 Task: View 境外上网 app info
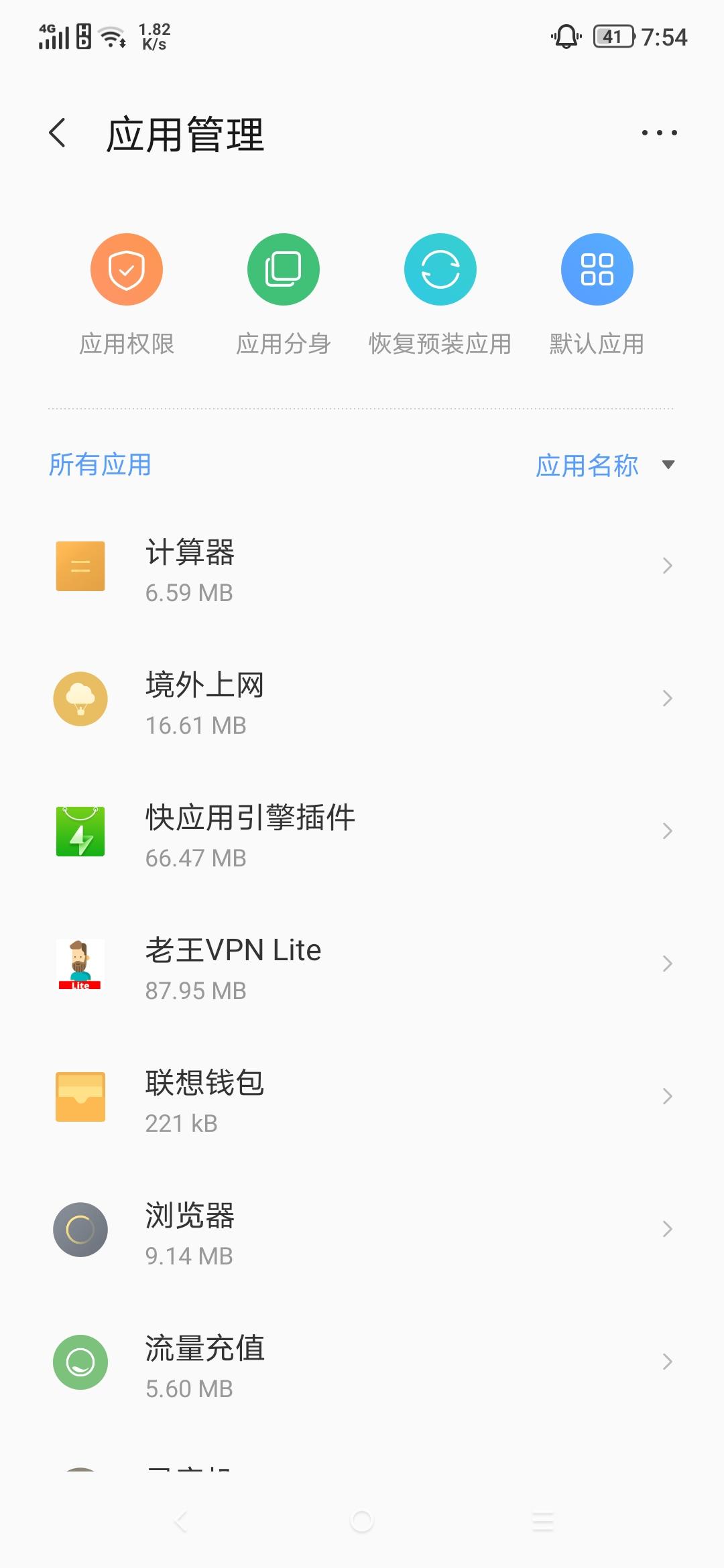click(362, 700)
